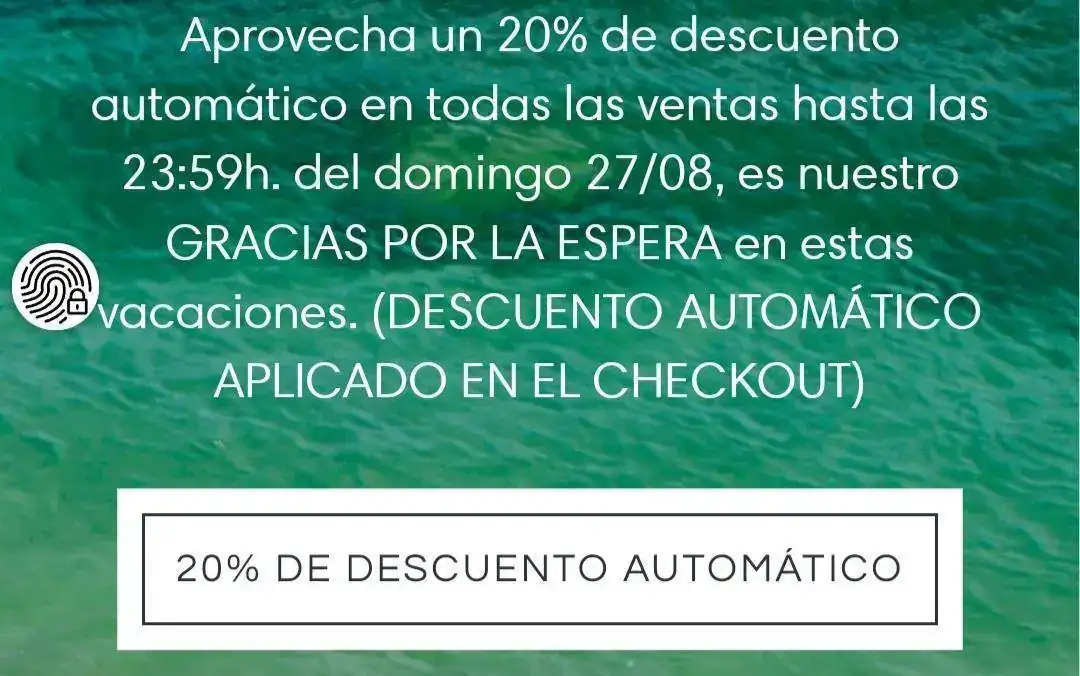Open the fingerprint privacy settings widget
The width and height of the screenshot is (1080, 676).
(x=55, y=286)
